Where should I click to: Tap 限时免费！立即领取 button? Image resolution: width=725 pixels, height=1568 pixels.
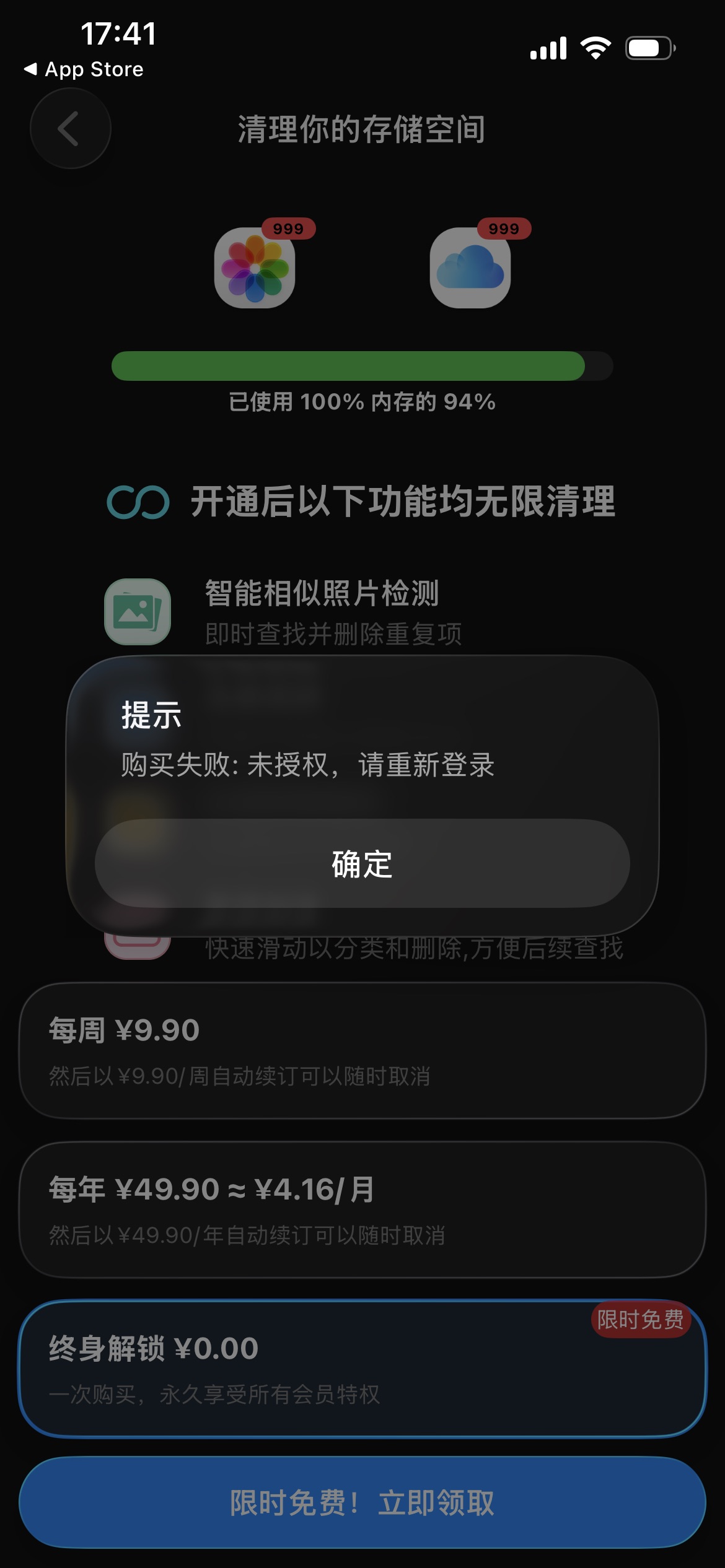(362, 1502)
